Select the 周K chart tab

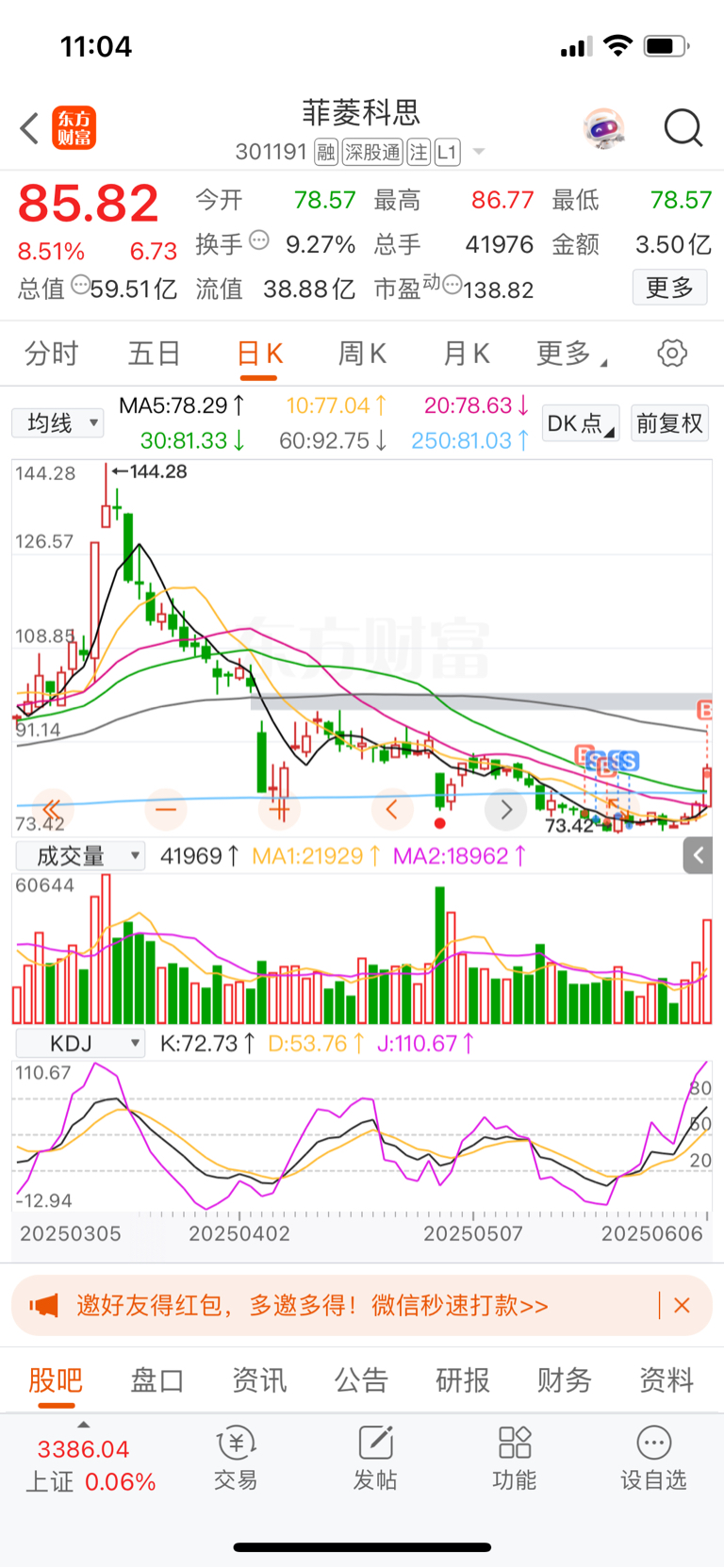click(362, 354)
